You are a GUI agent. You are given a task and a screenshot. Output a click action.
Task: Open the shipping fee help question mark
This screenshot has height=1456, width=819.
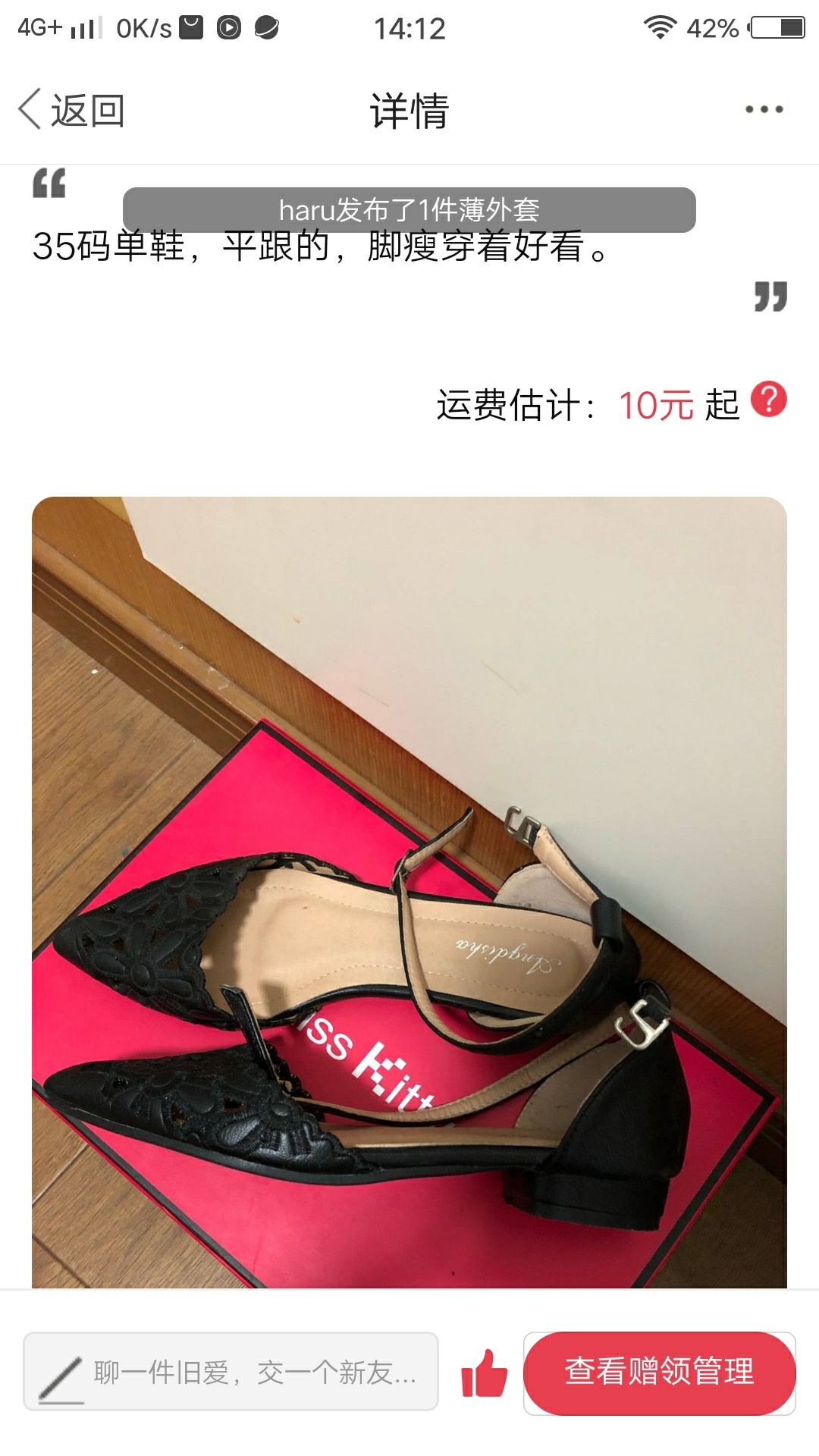click(769, 400)
